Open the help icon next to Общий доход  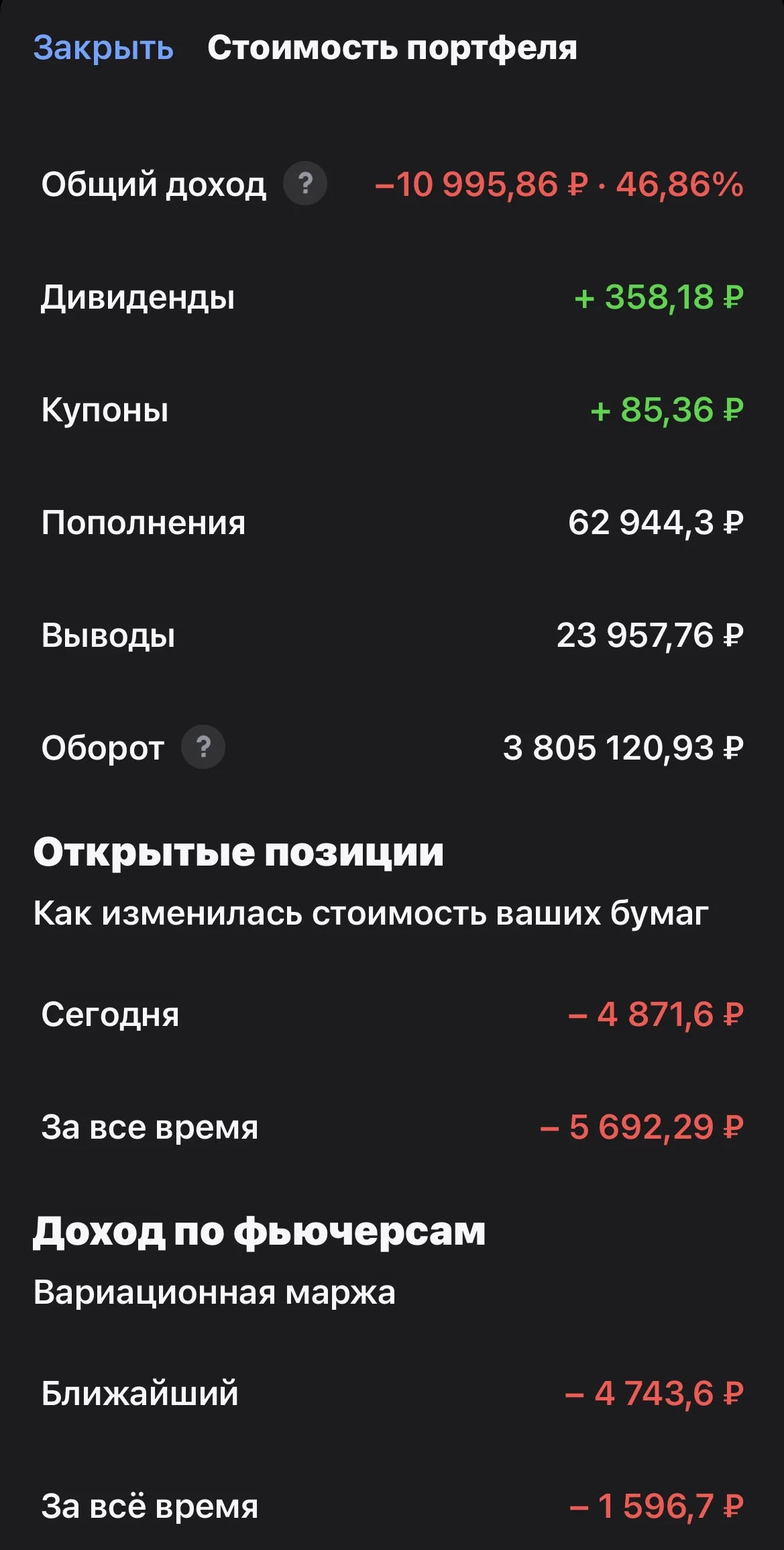[x=305, y=183]
